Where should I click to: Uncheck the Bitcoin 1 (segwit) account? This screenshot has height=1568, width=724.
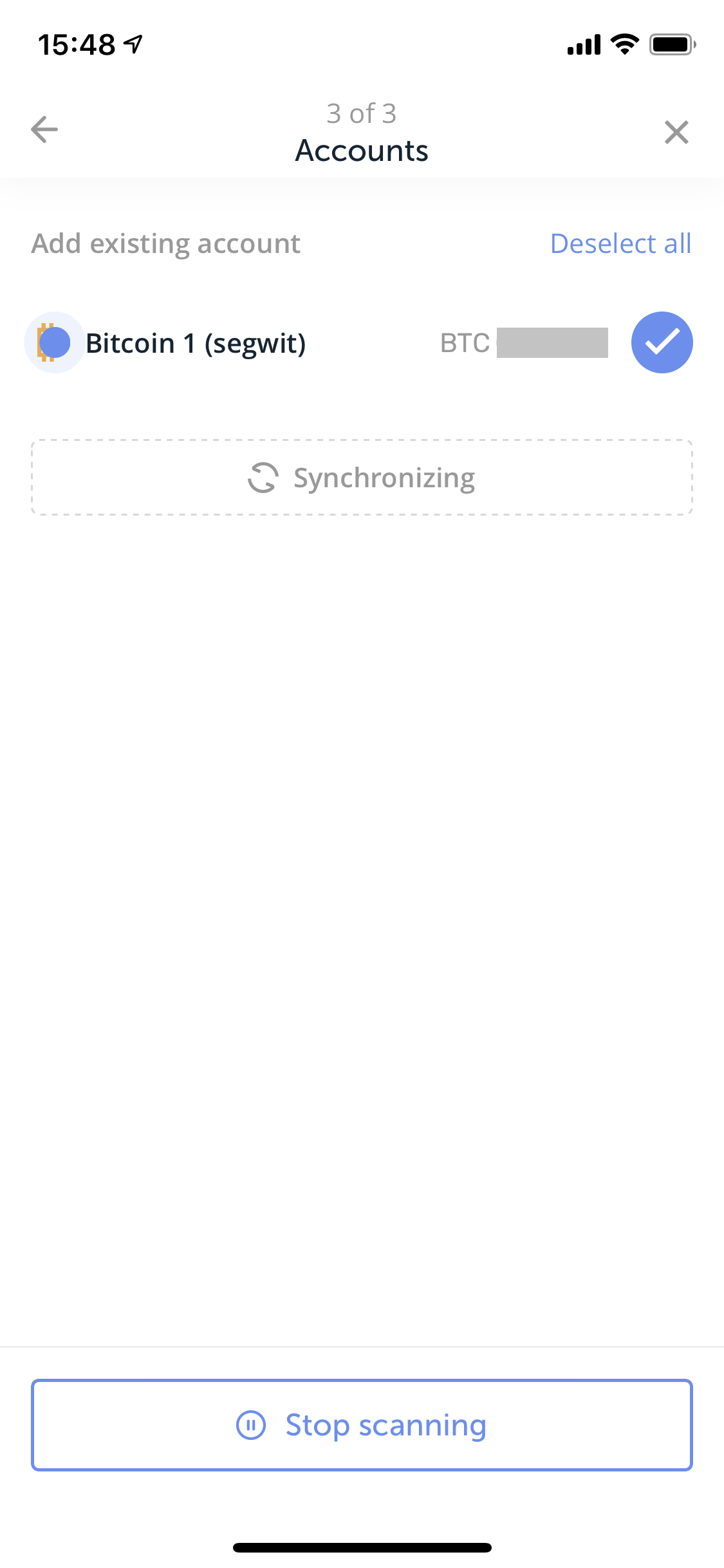(662, 342)
